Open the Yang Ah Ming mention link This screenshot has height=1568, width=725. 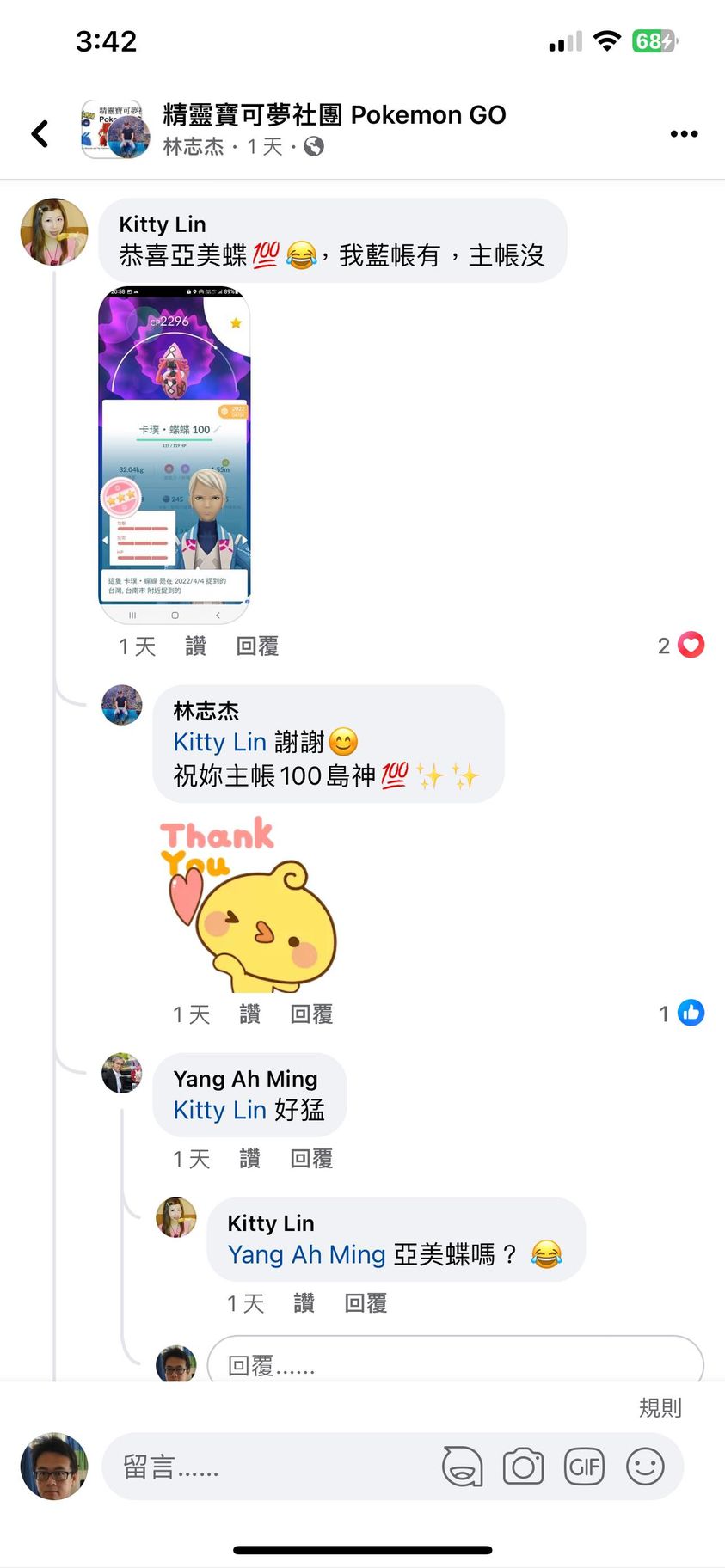(x=306, y=1254)
